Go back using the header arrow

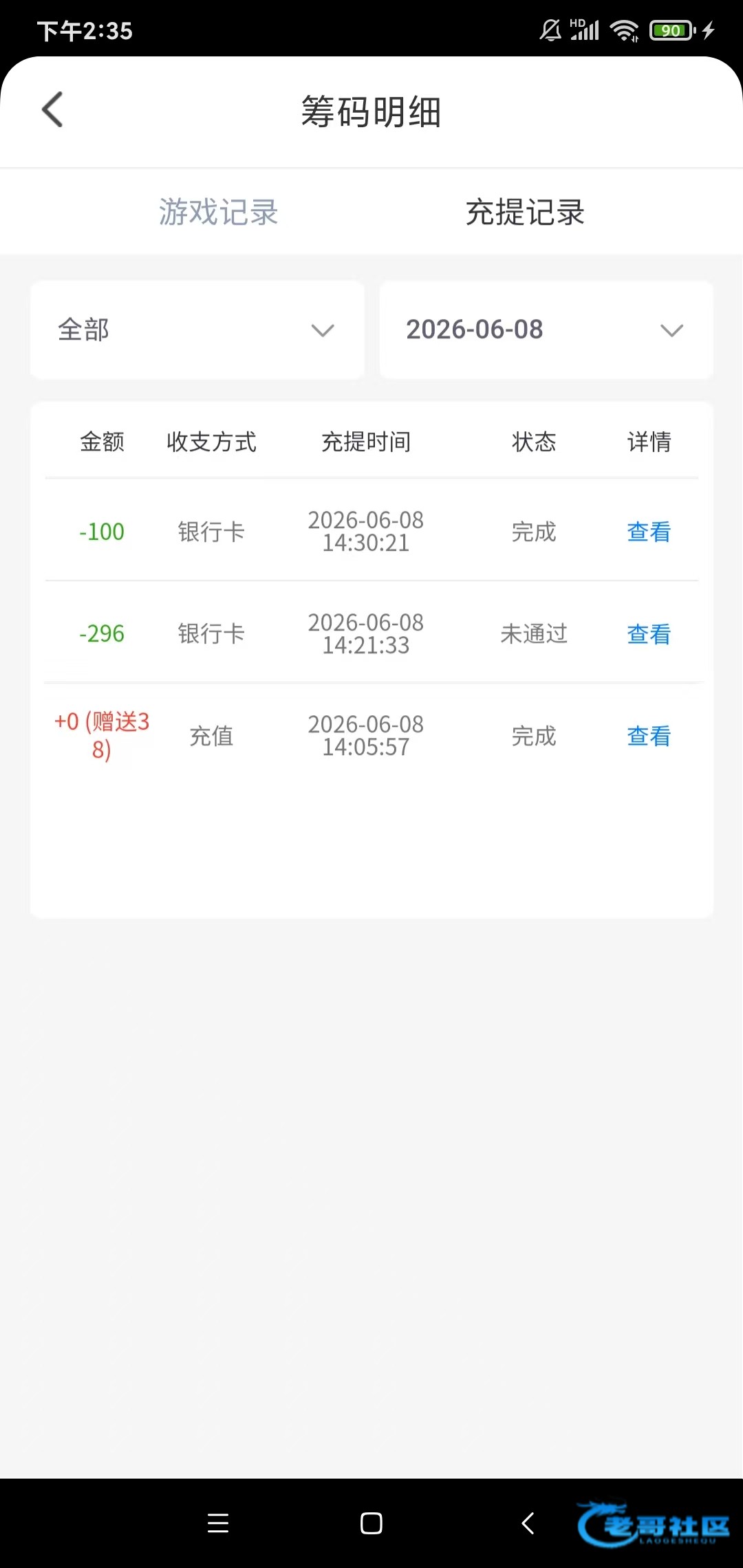tap(52, 110)
